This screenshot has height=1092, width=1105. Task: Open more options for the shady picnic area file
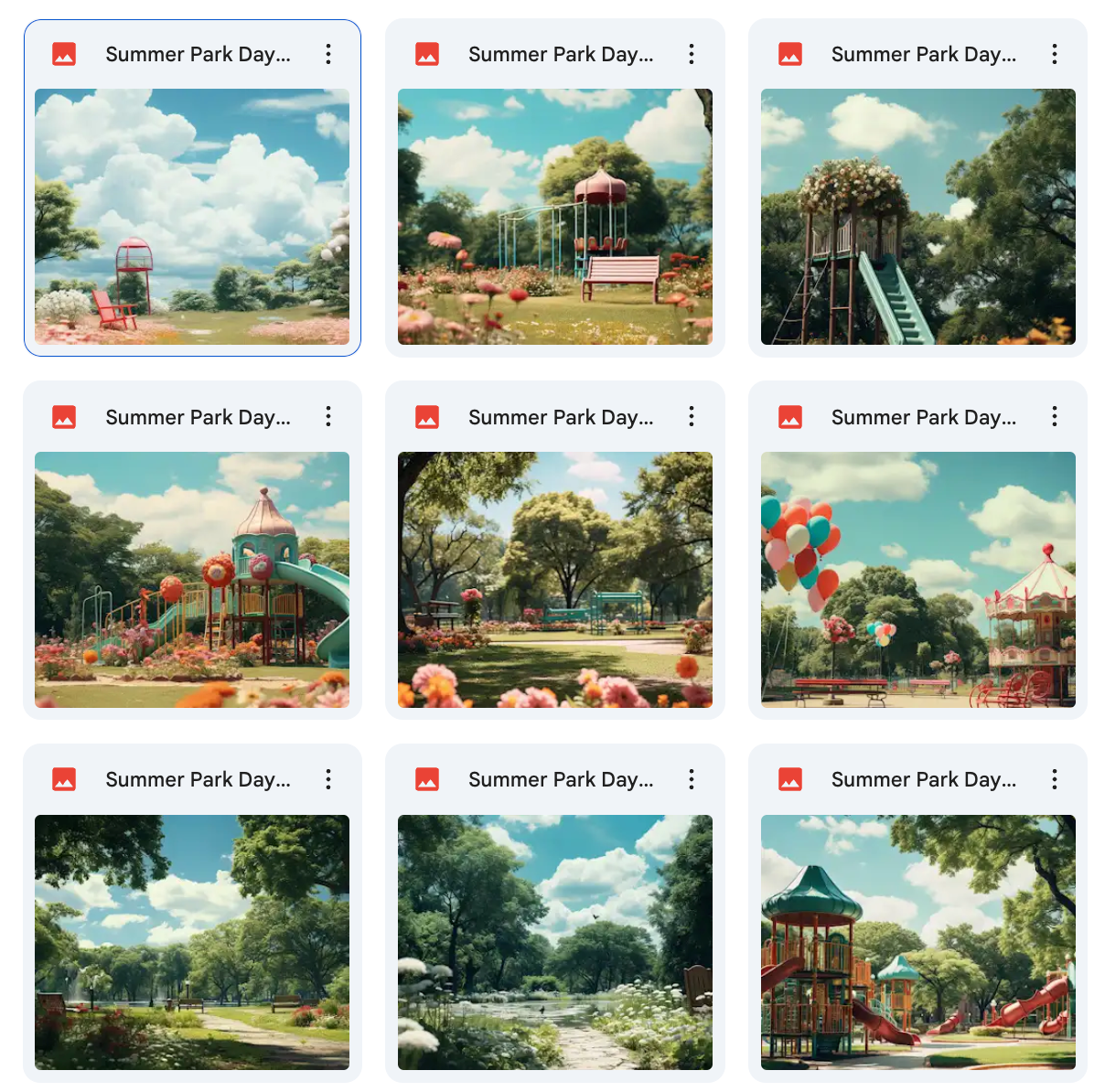[692, 417]
